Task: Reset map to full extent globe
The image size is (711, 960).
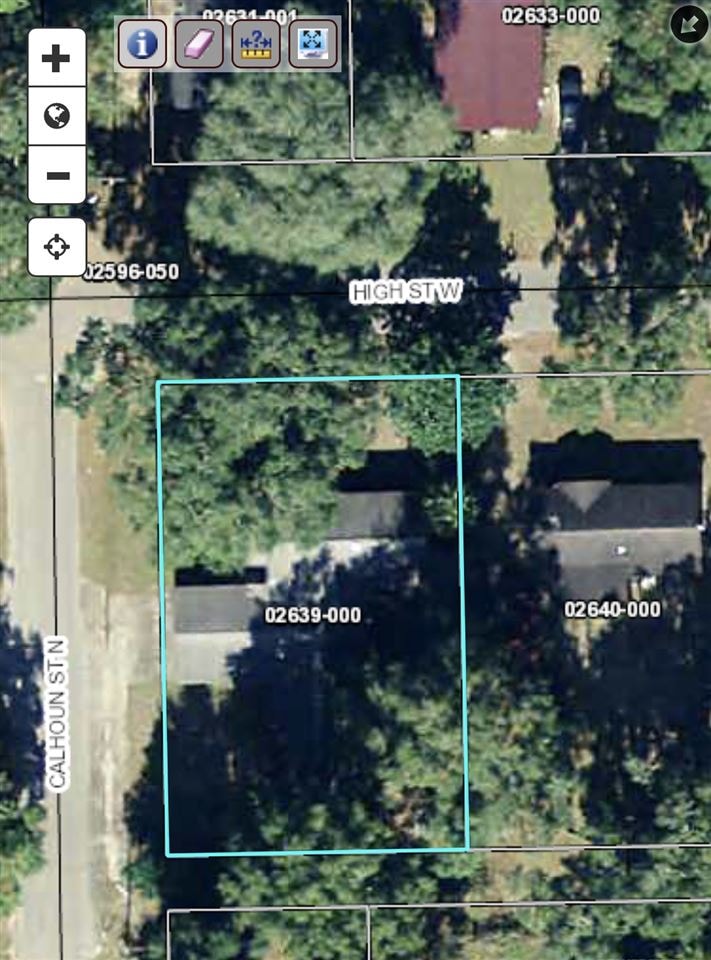Action: pyautogui.click(x=57, y=117)
